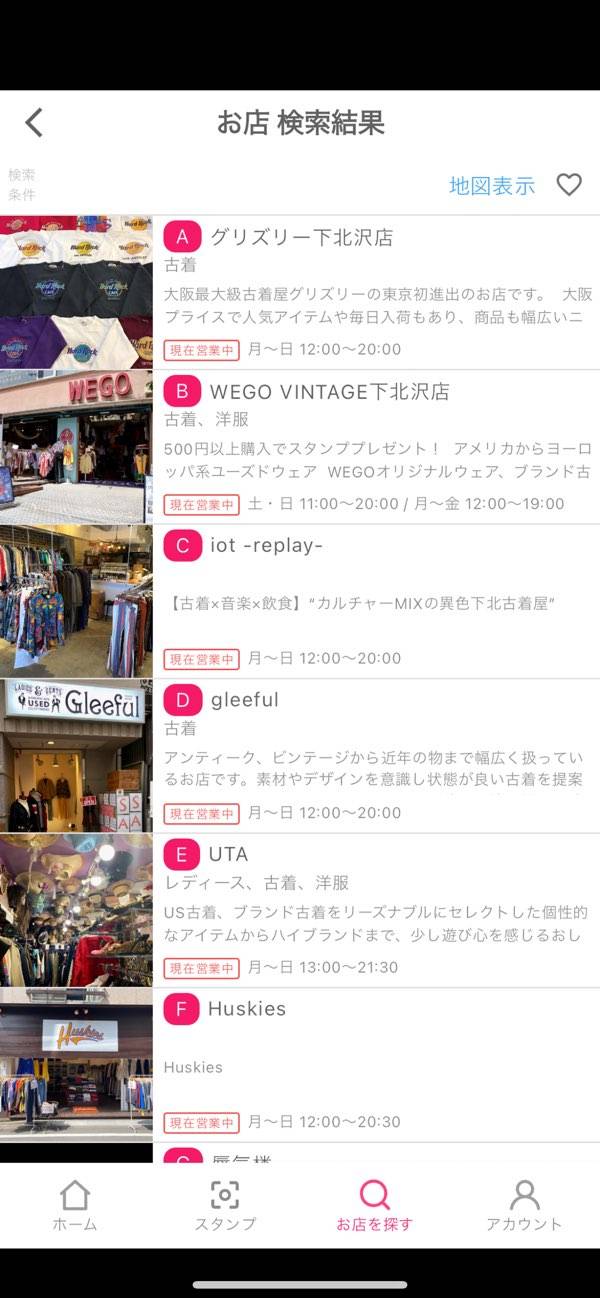Choose the UTA shop result

pos(228,854)
